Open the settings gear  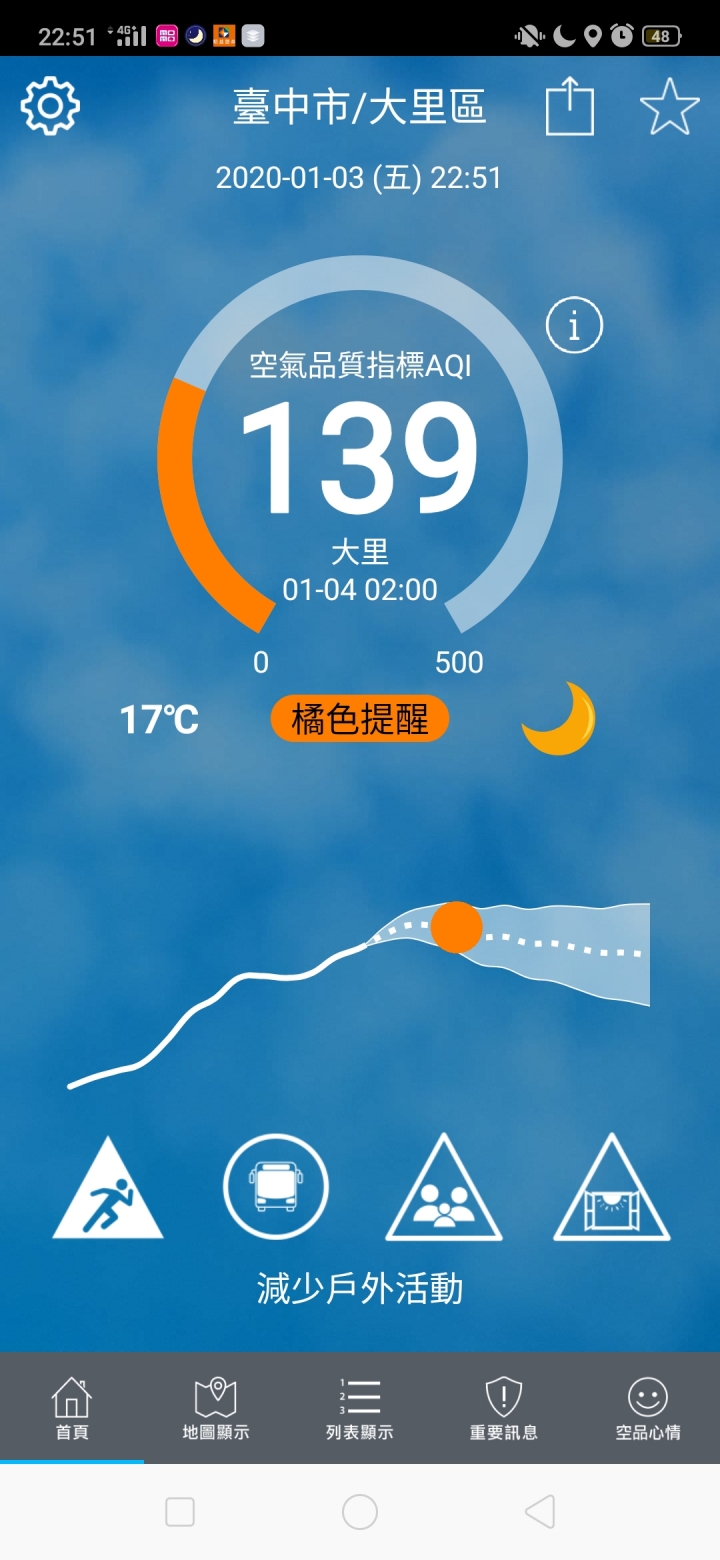click(x=50, y=106)
